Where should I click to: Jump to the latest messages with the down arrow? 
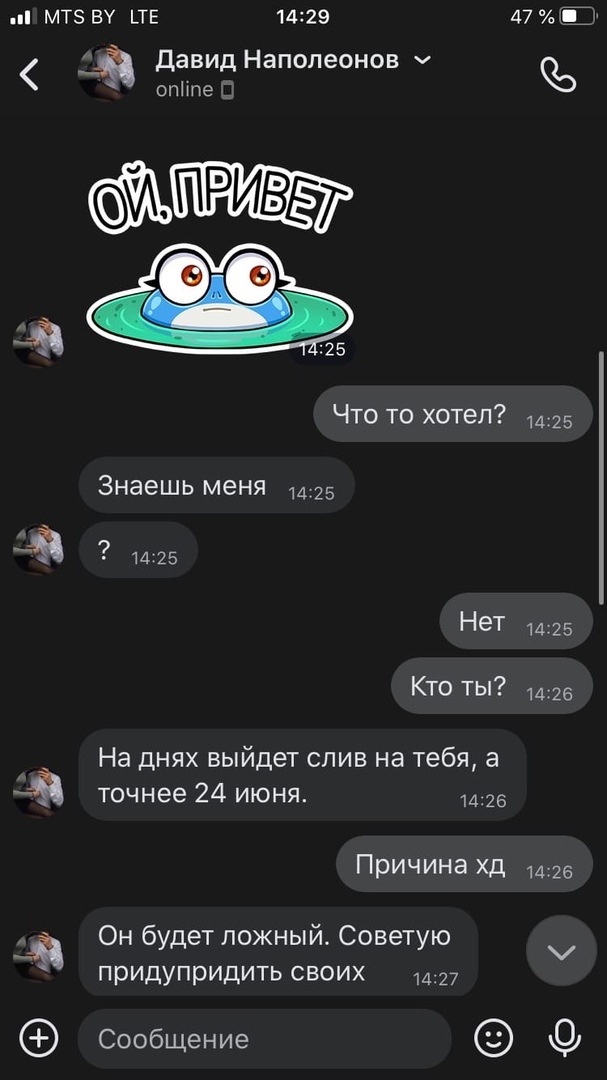(x=561, y=951)
